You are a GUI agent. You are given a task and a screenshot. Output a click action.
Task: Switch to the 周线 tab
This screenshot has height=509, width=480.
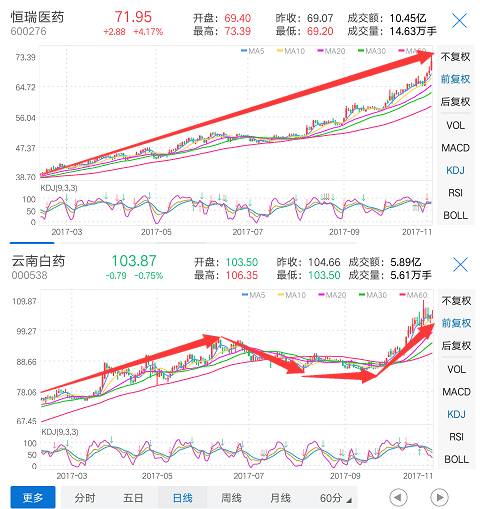click(231, 498)
